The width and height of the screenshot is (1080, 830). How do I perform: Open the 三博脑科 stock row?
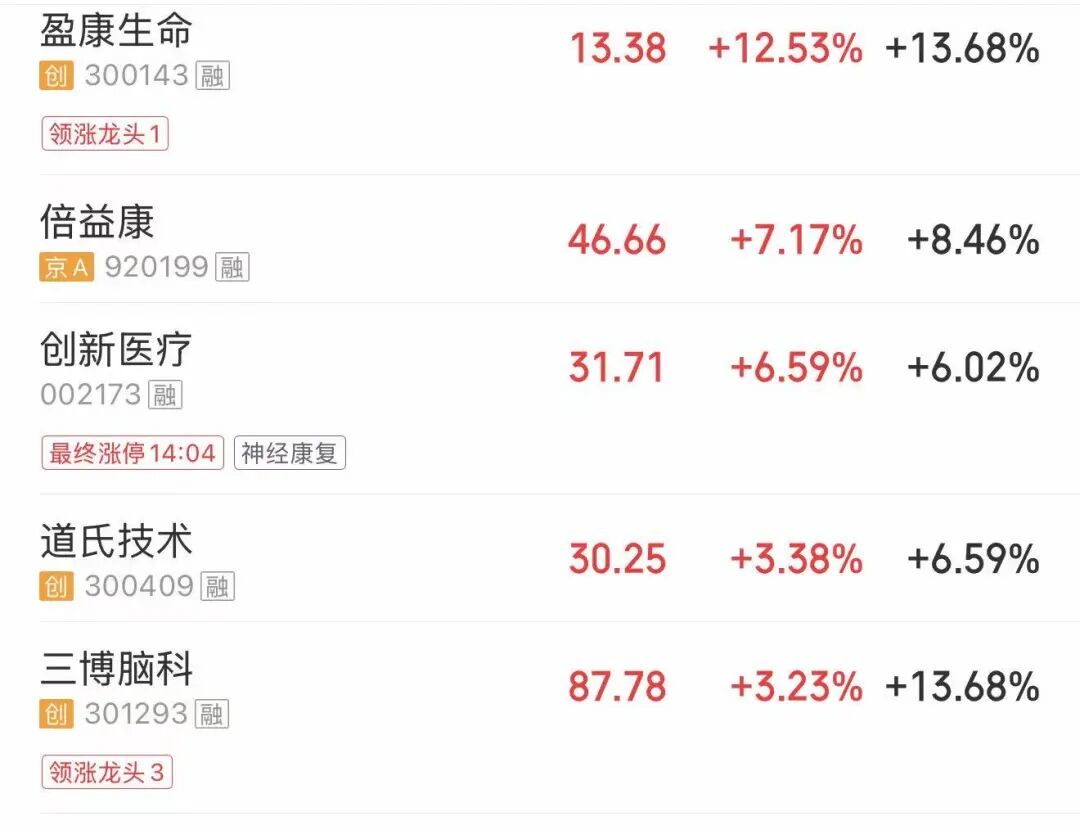click(116, 670)
